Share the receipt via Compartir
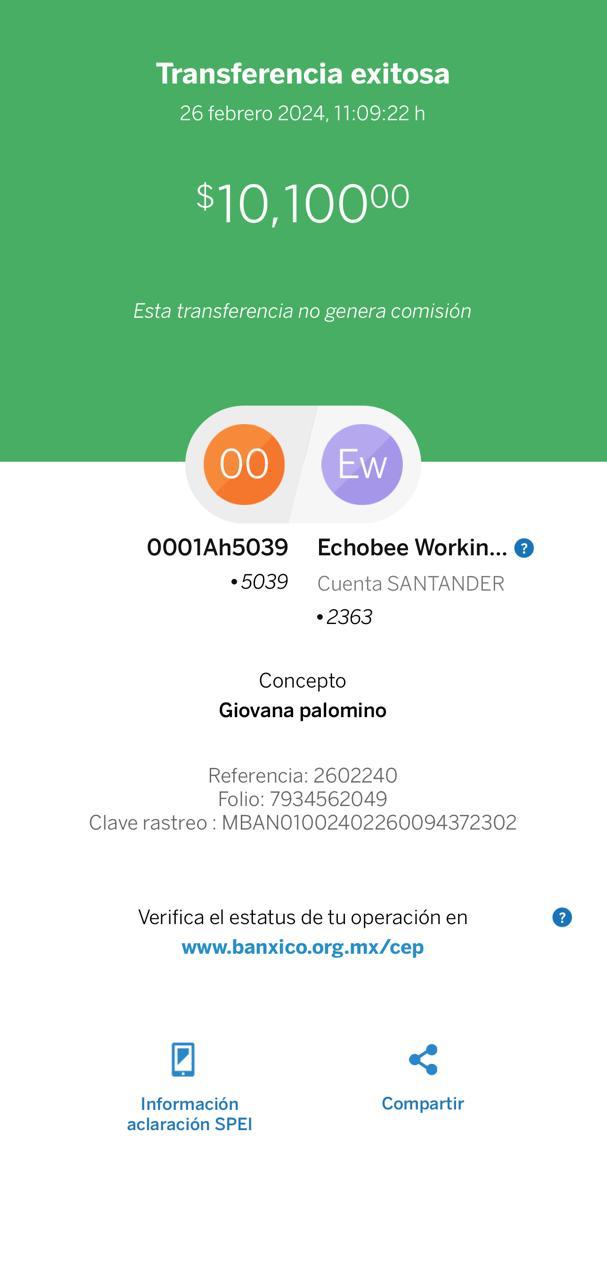Image resolution: width=607 pixels, height=1280 pixels. pos(423,1078)
